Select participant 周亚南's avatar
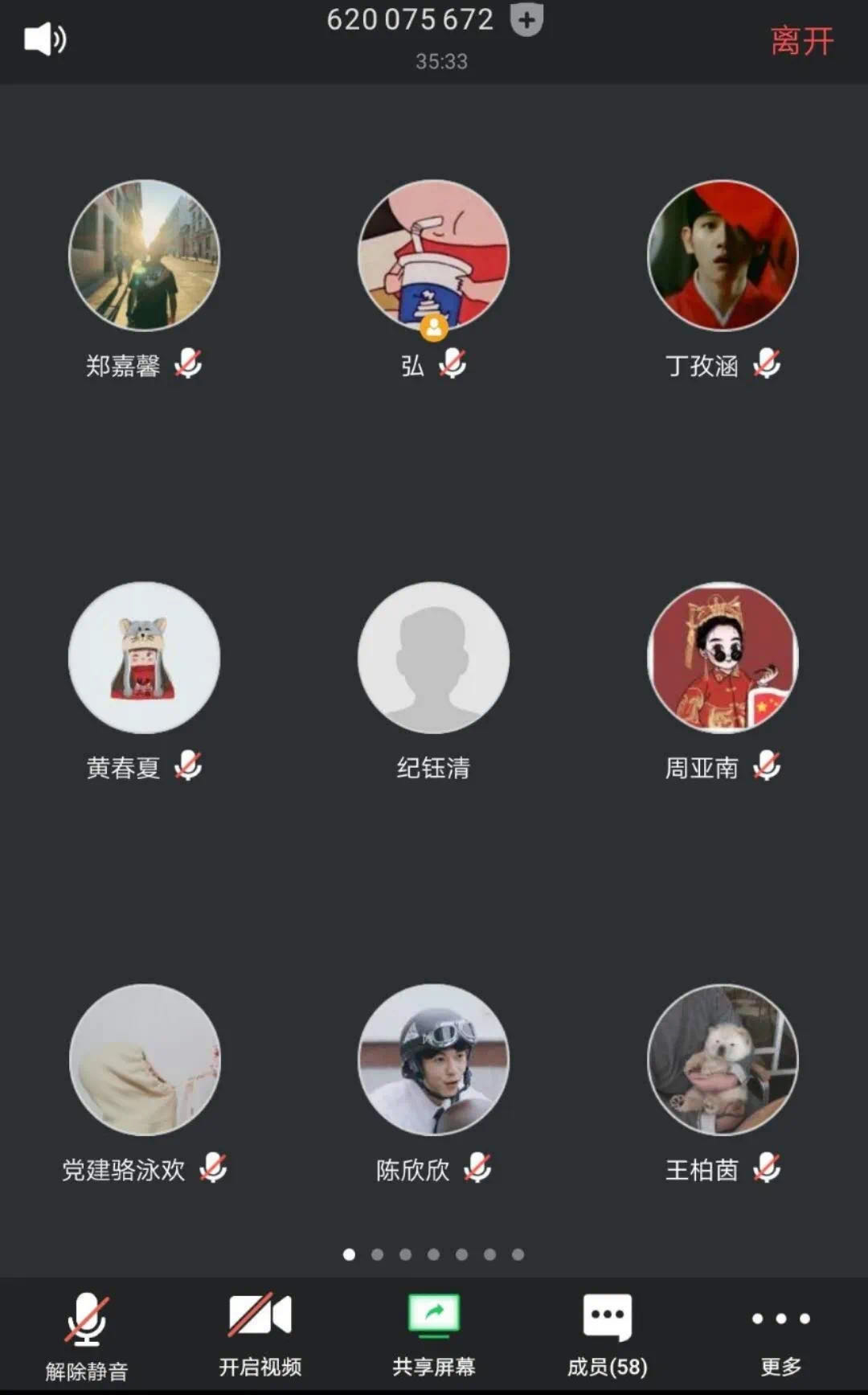 [x=723, y=658]
